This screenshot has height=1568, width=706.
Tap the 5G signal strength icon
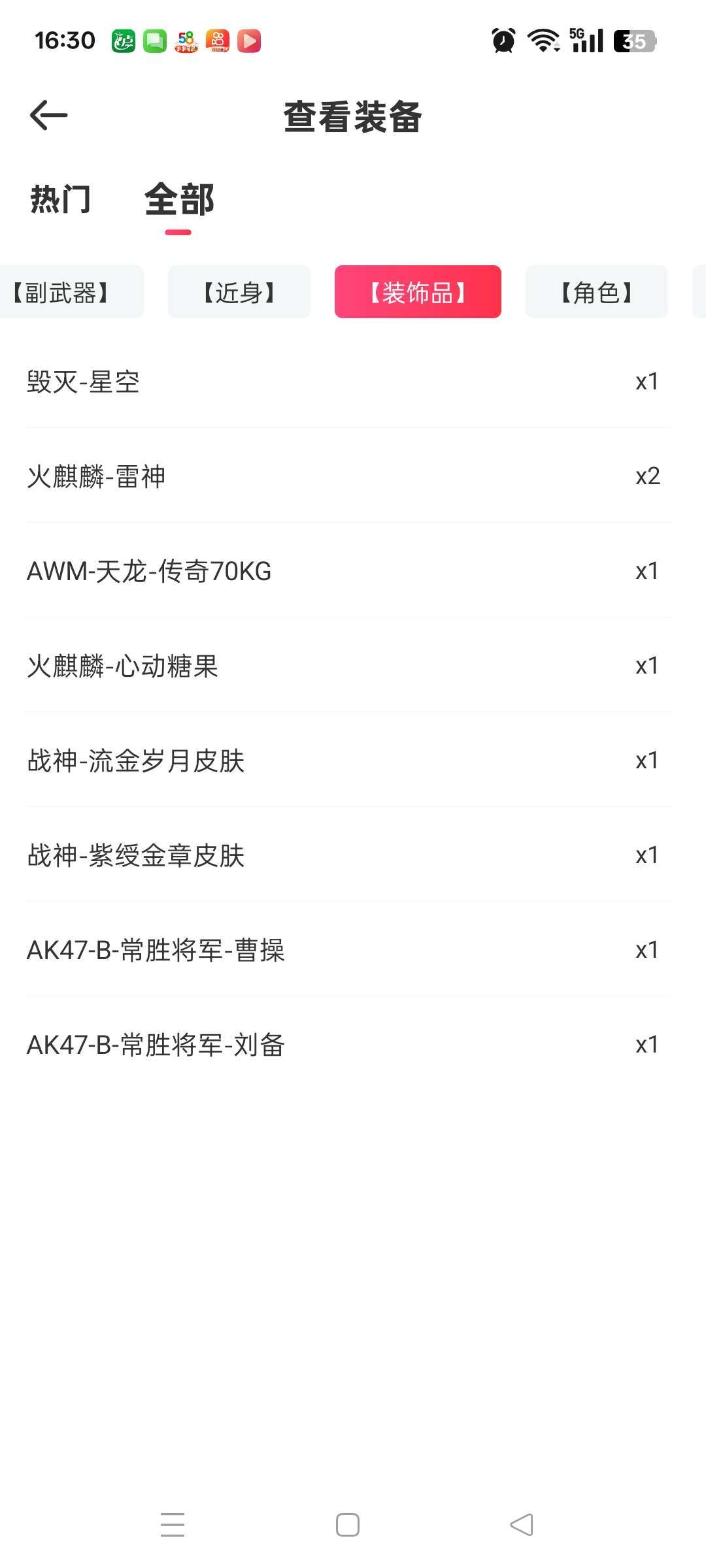[585, 41]
